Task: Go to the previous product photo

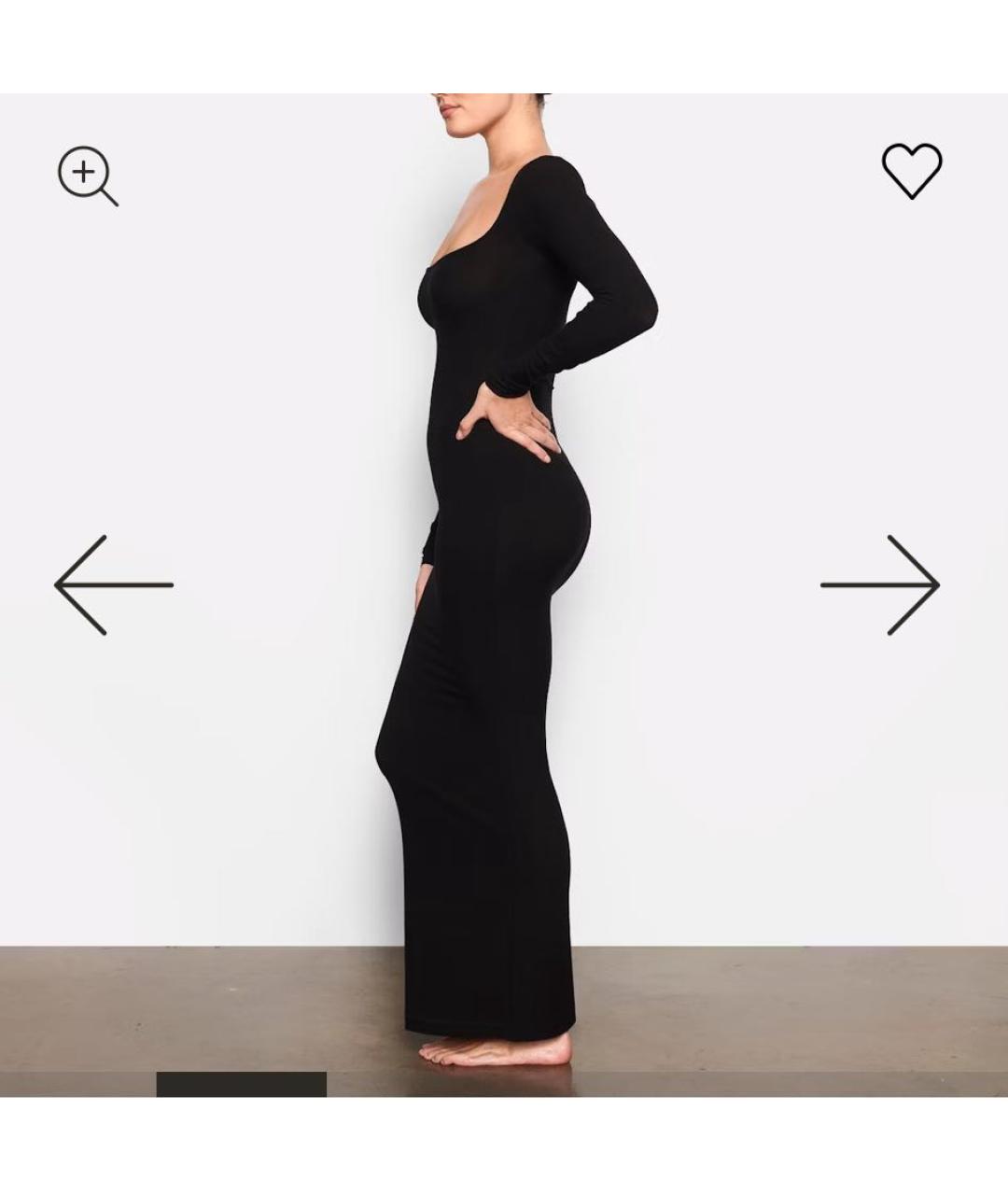Action: pos(113,585)
